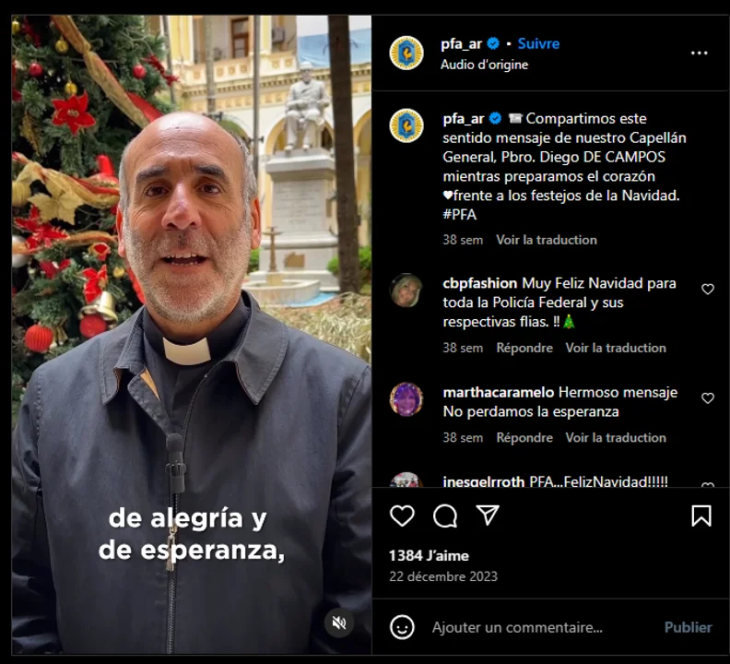This screenshot has width=730, height=664.
Task: Like the post with the heart icon
Action: 402,516
